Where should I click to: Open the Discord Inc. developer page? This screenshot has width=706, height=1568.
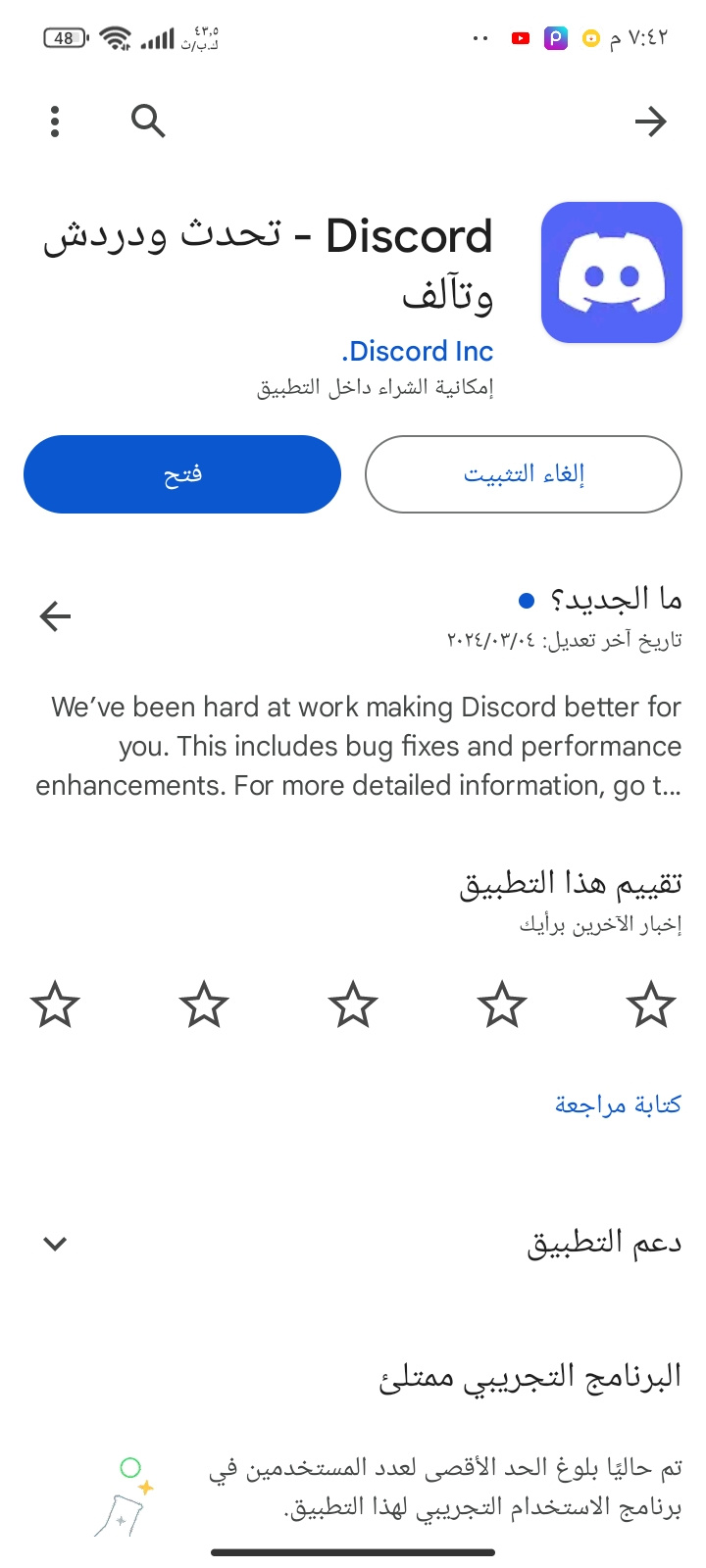pyautogui.click(x=418, y=351)
